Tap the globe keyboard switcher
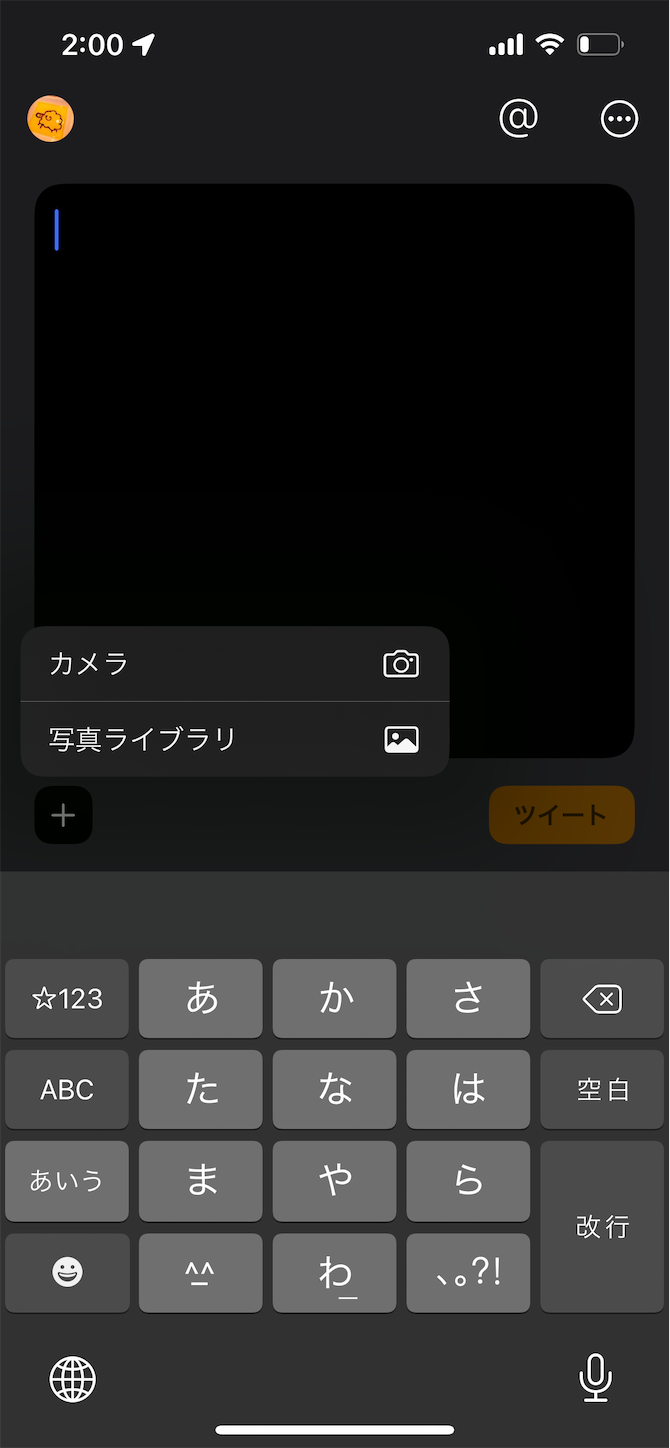This screenshot has width=670, height=1448. [x=73, y=1380]
